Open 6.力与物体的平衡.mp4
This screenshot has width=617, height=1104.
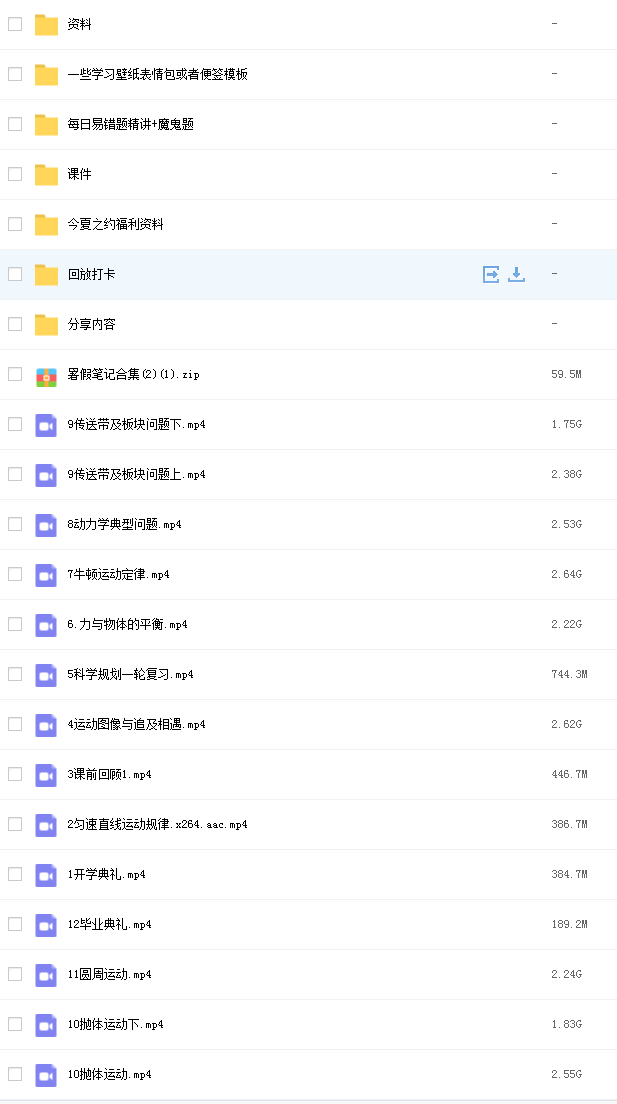(127, 625)
